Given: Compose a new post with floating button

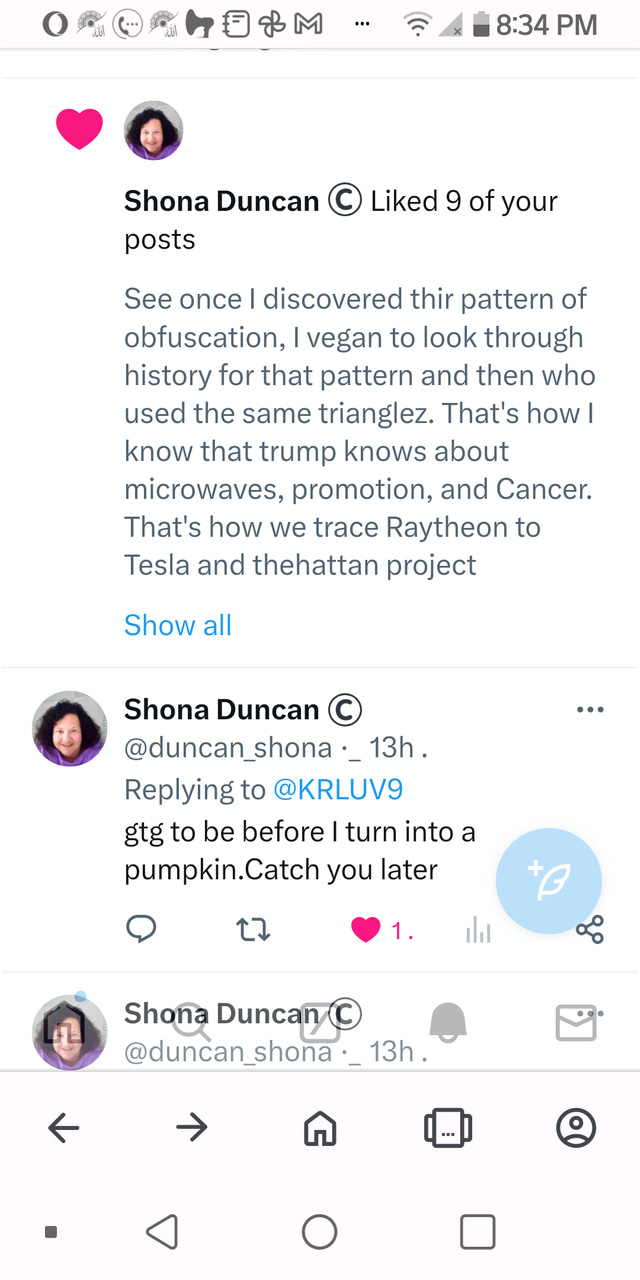Looking at the screenshot, I should [x=549, y=881].
